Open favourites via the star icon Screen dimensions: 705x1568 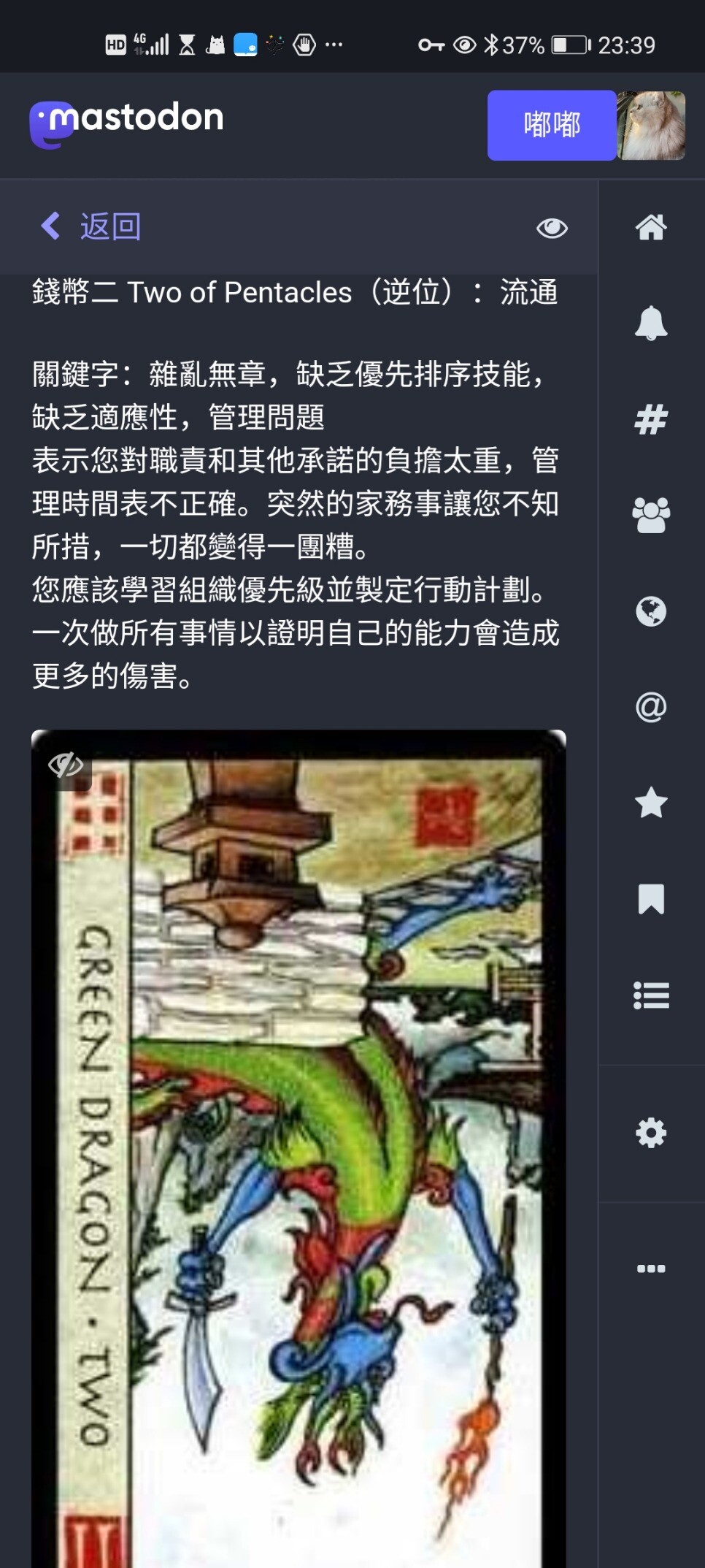coord(651,803)
